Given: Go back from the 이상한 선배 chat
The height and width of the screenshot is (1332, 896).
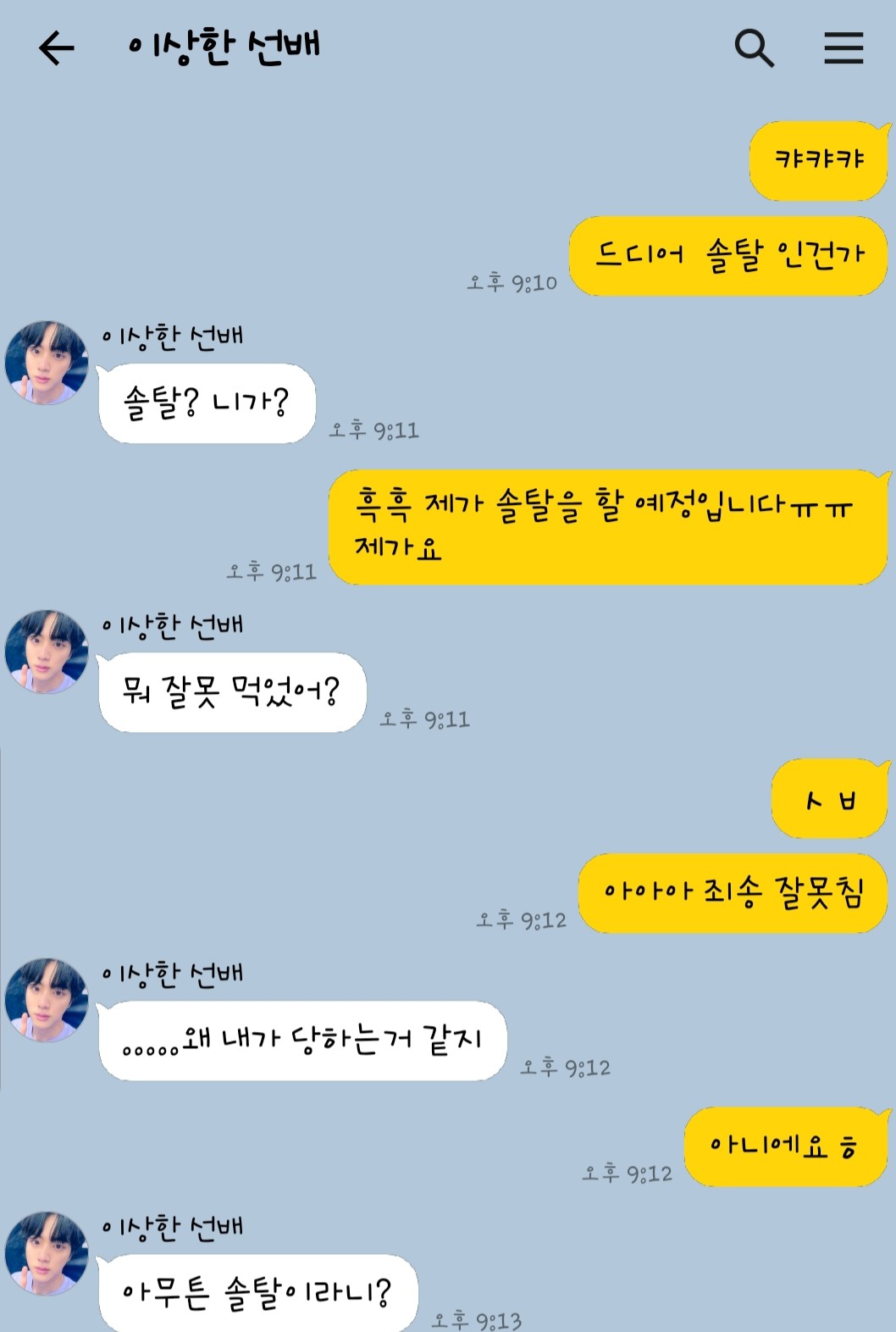Looking at the screenshot, I should tap(57, 48).
